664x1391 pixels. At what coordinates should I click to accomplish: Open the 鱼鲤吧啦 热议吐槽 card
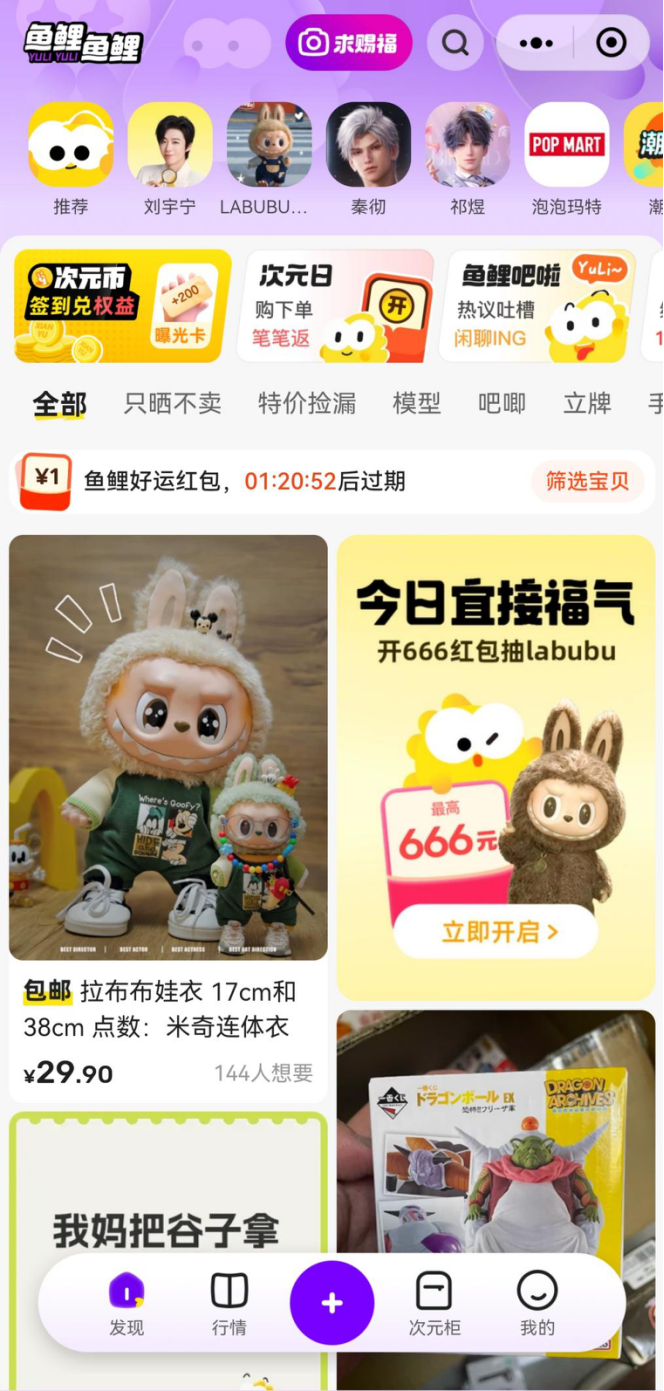tap(538, 306)
